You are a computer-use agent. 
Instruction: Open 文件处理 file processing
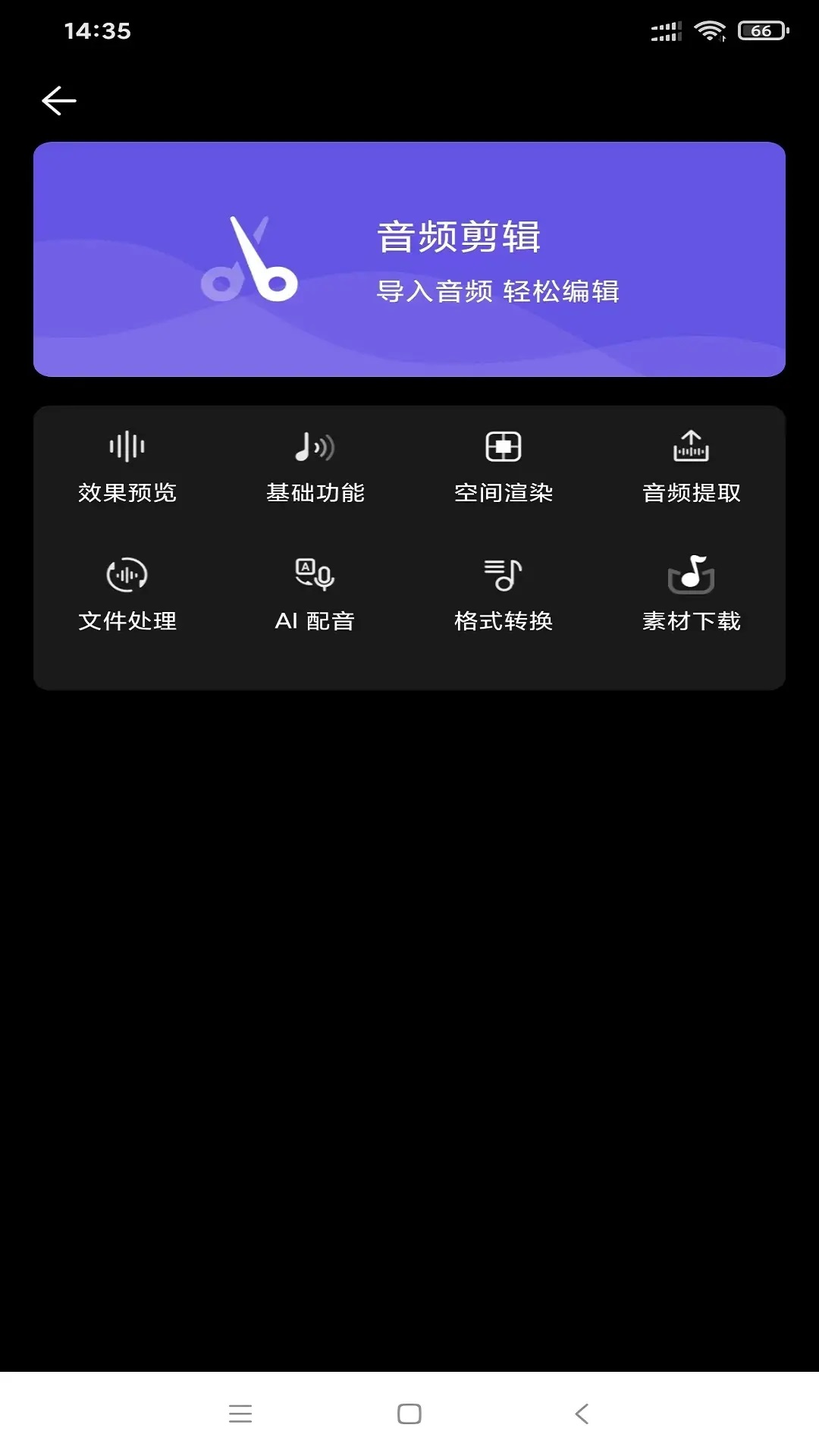(x=127, y=594)
